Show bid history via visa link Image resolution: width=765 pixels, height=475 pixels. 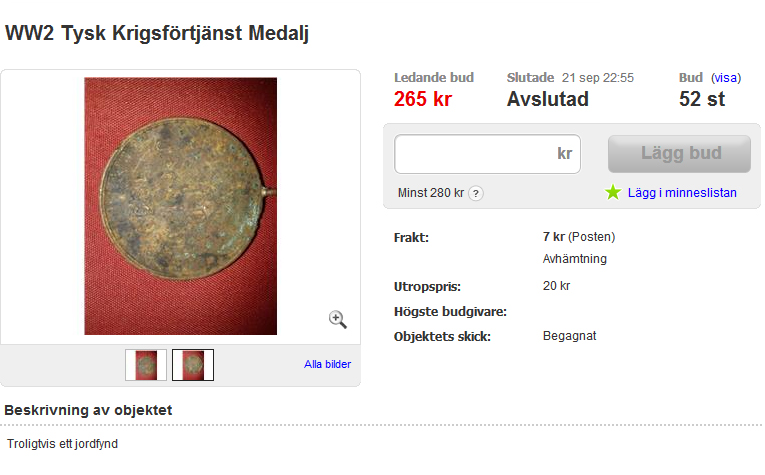(726, 78)
